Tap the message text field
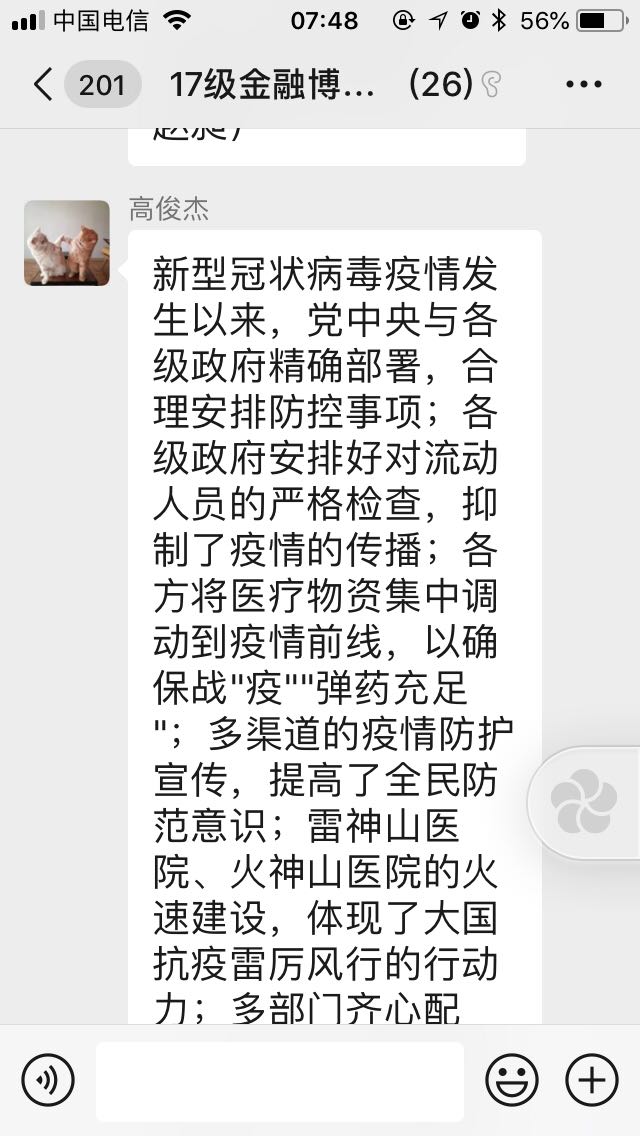640x1136 pixels. pos(280,1081)
